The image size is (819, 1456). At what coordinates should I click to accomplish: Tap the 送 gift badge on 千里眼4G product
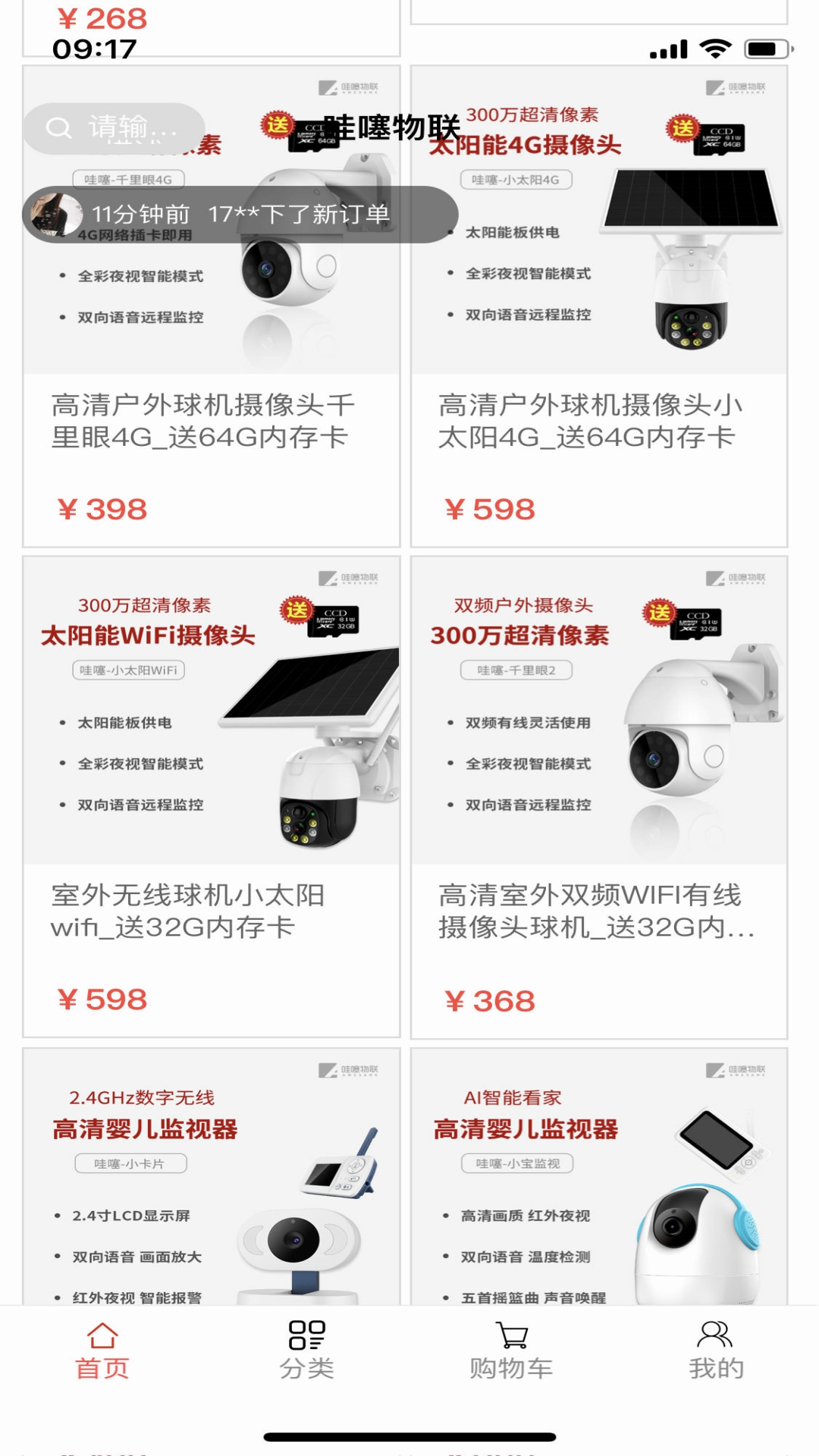tap(278, 123)
